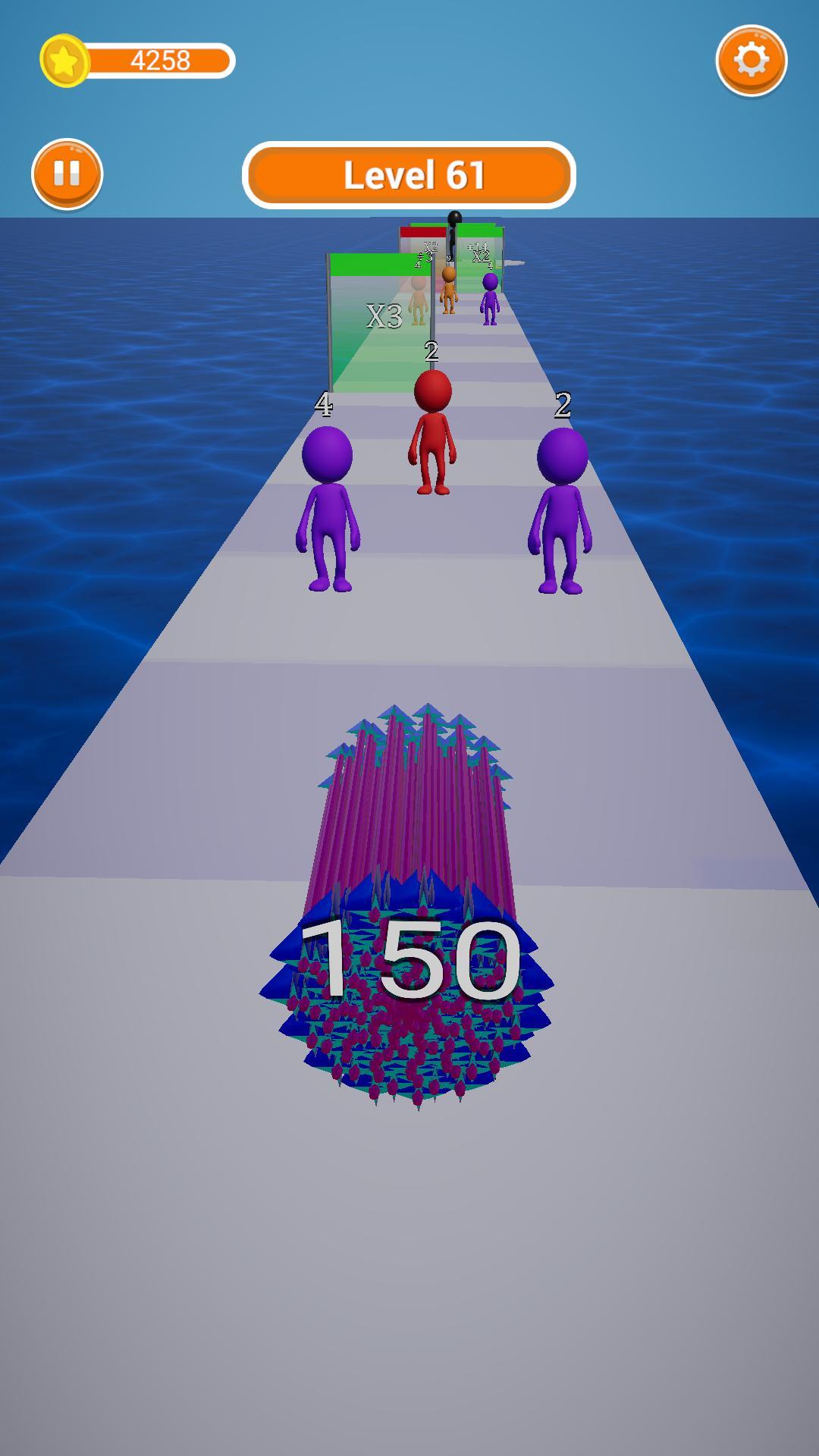
Task: Pause the game
Action: 67,174
